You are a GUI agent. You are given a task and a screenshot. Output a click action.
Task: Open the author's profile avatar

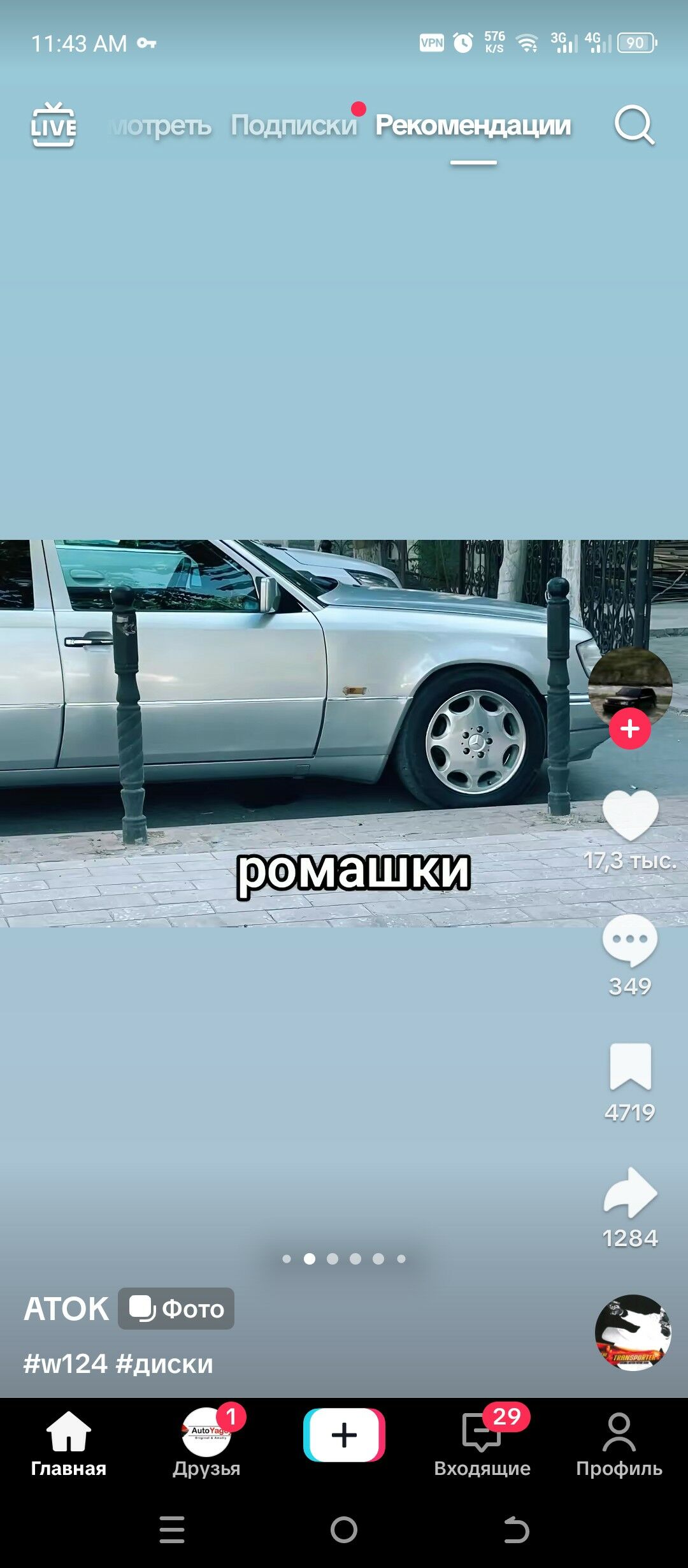click(x=630, y=688)
